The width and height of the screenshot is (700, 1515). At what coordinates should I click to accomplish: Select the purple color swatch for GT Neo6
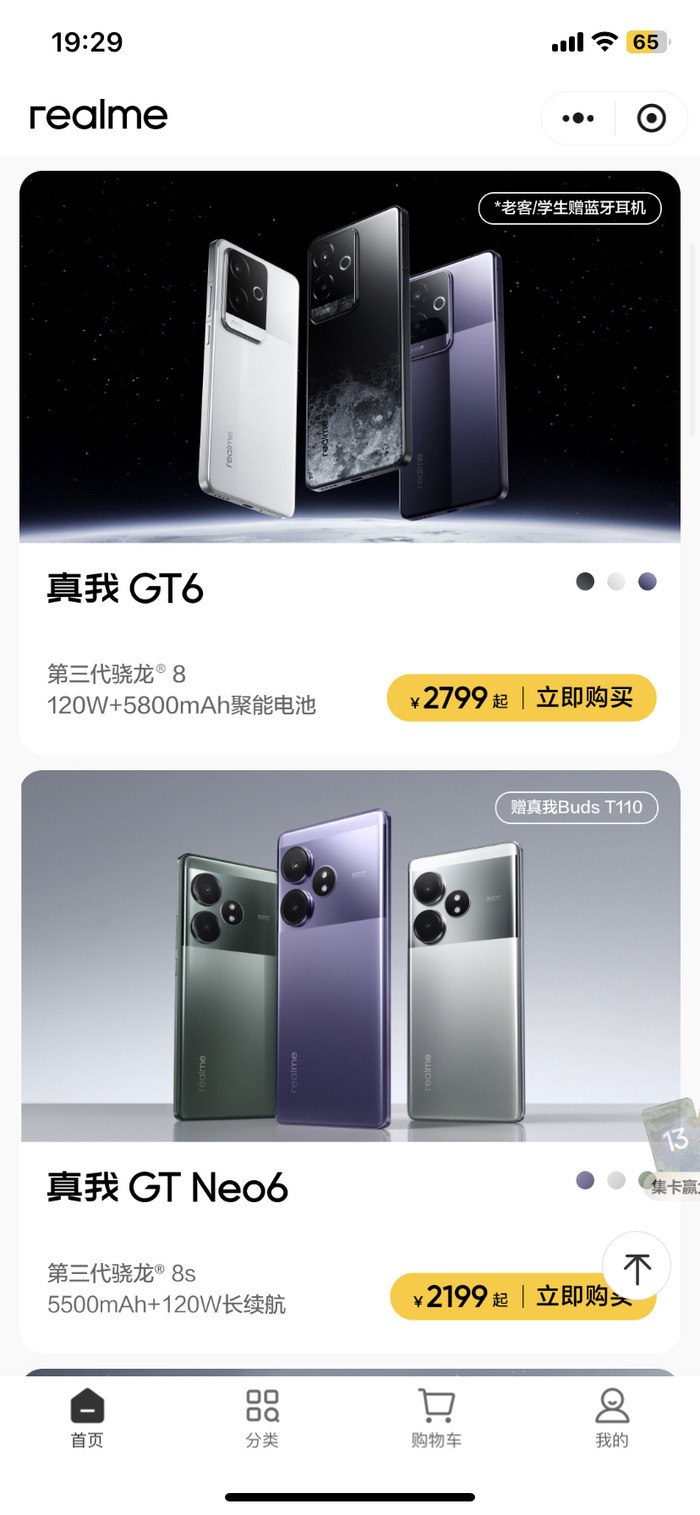[585, 1180]
